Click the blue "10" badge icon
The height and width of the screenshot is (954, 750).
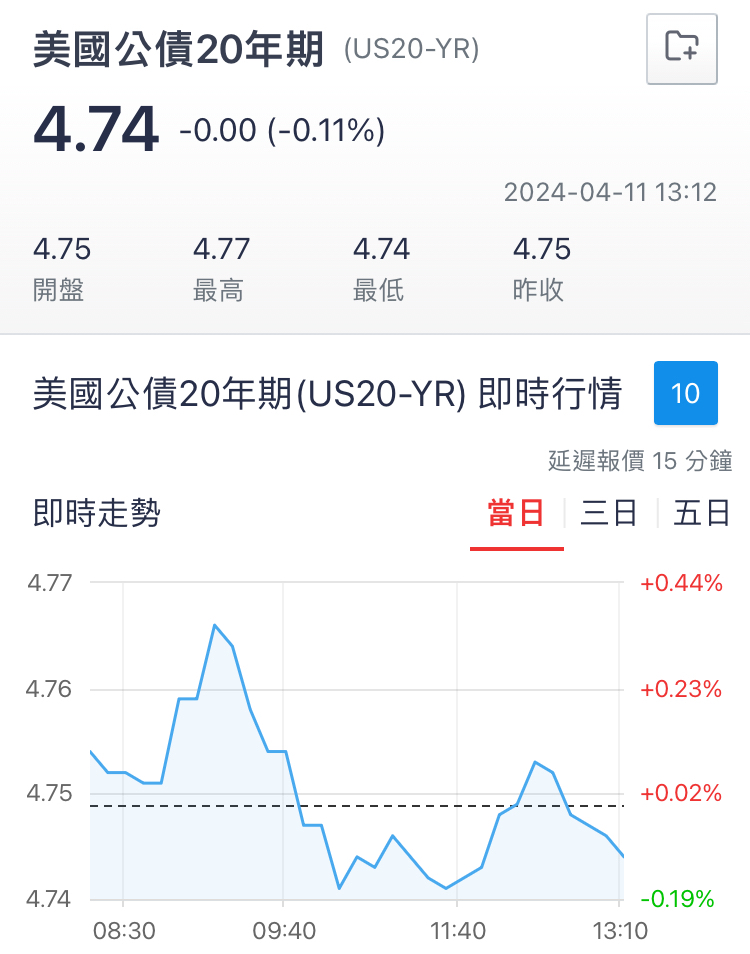(x=686, y=394)
